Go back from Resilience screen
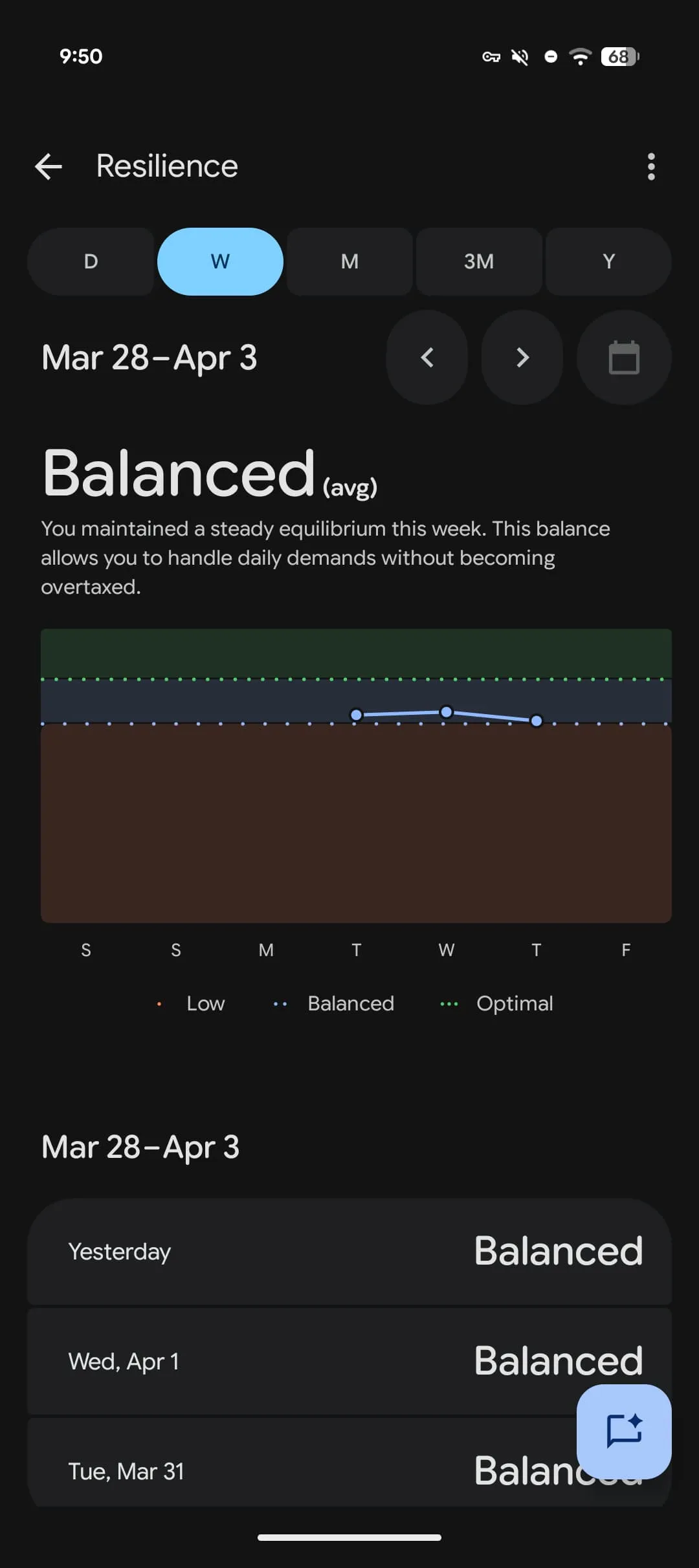 pyautogui.click(x=49, y=166)
